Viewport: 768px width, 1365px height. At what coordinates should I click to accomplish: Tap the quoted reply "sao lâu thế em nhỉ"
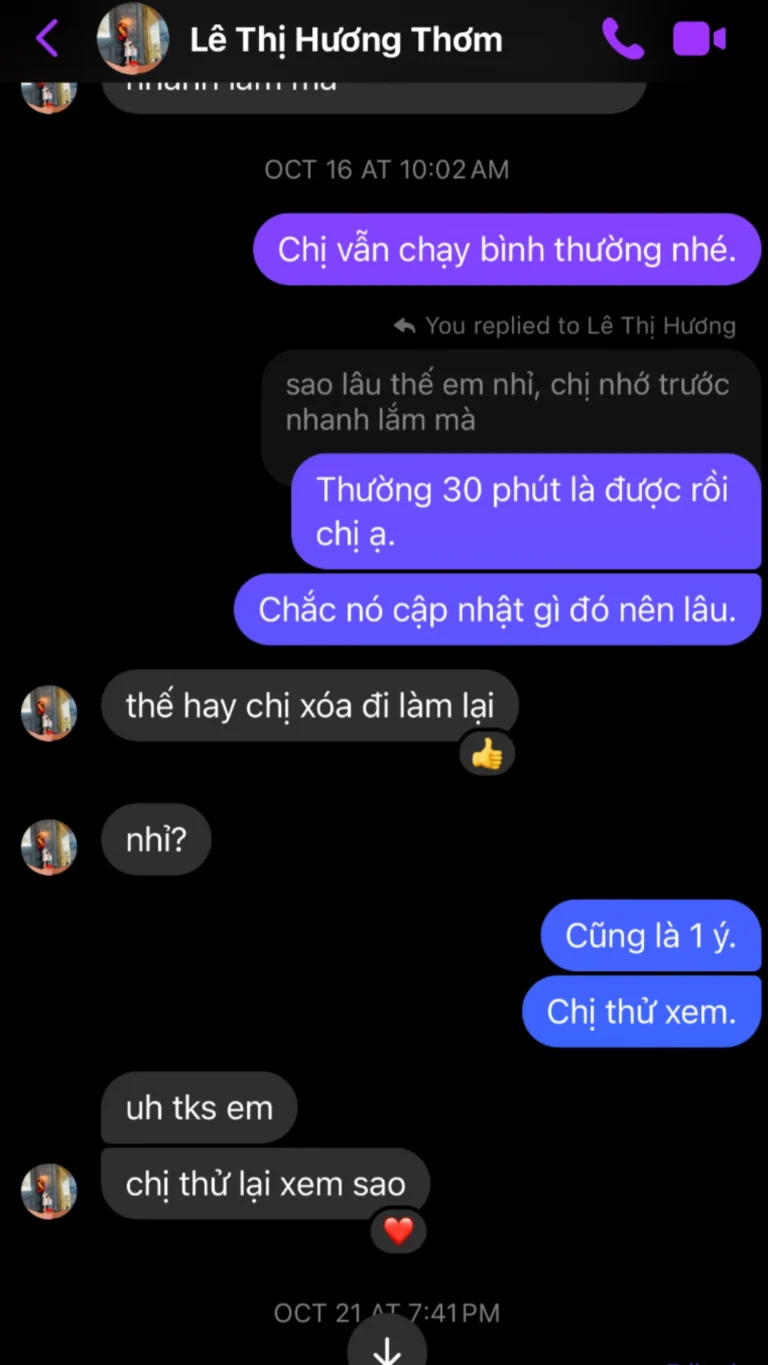tap(507, 401)
